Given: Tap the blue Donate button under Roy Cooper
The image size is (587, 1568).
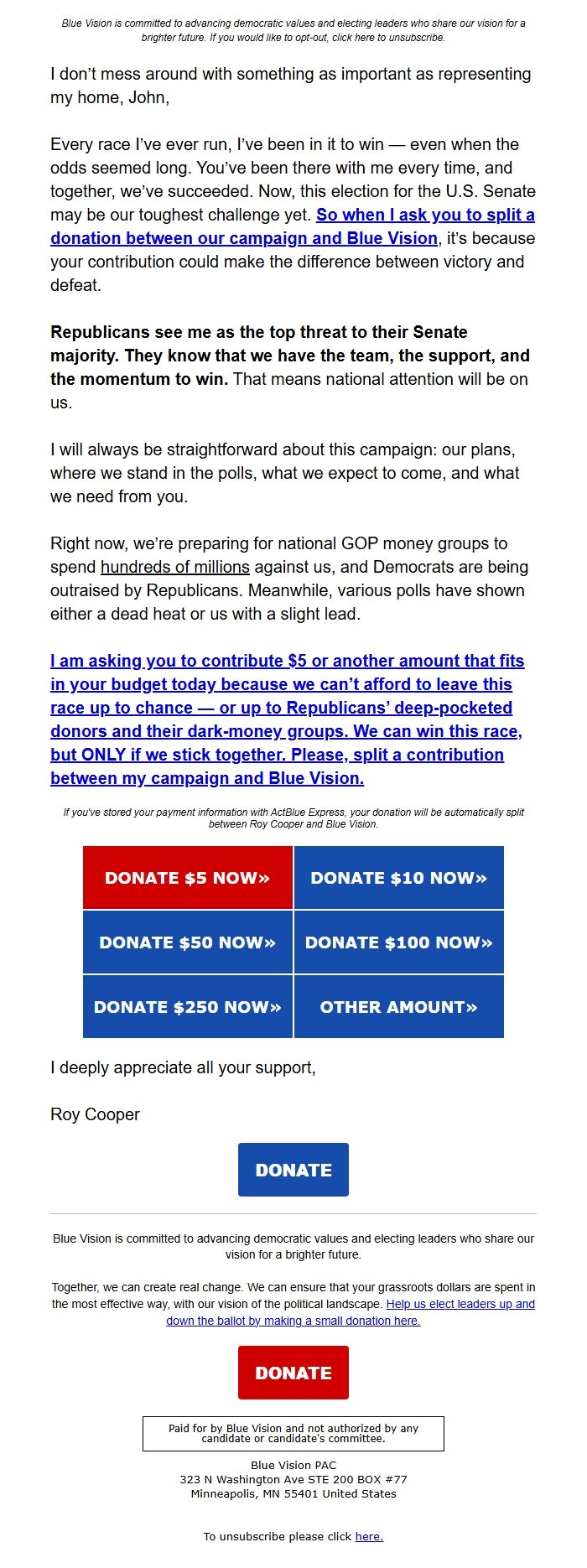Looking at the screenshot, I should [x=293, y=1170].
